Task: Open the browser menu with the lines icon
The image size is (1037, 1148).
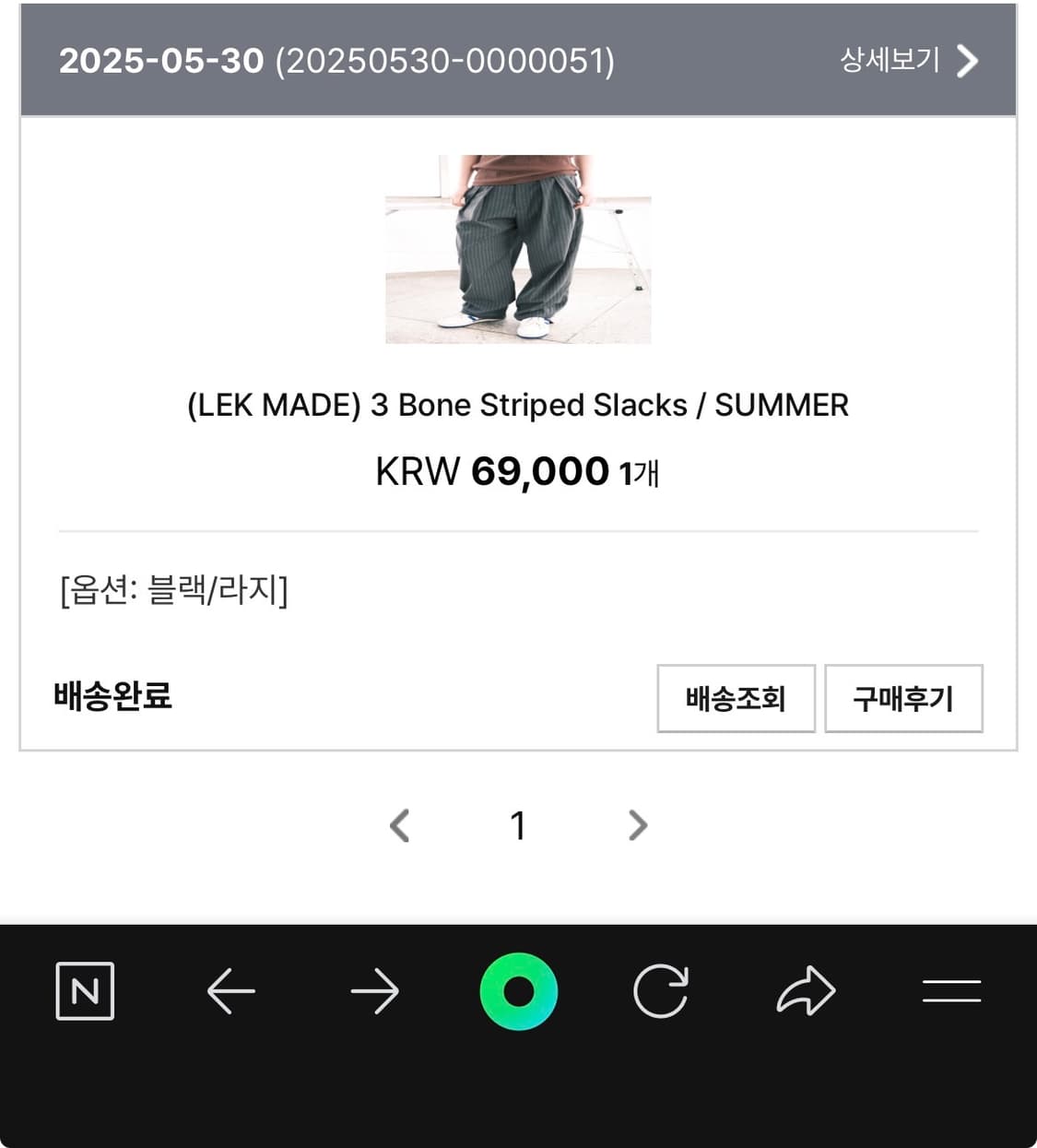Action: point(951,991)
